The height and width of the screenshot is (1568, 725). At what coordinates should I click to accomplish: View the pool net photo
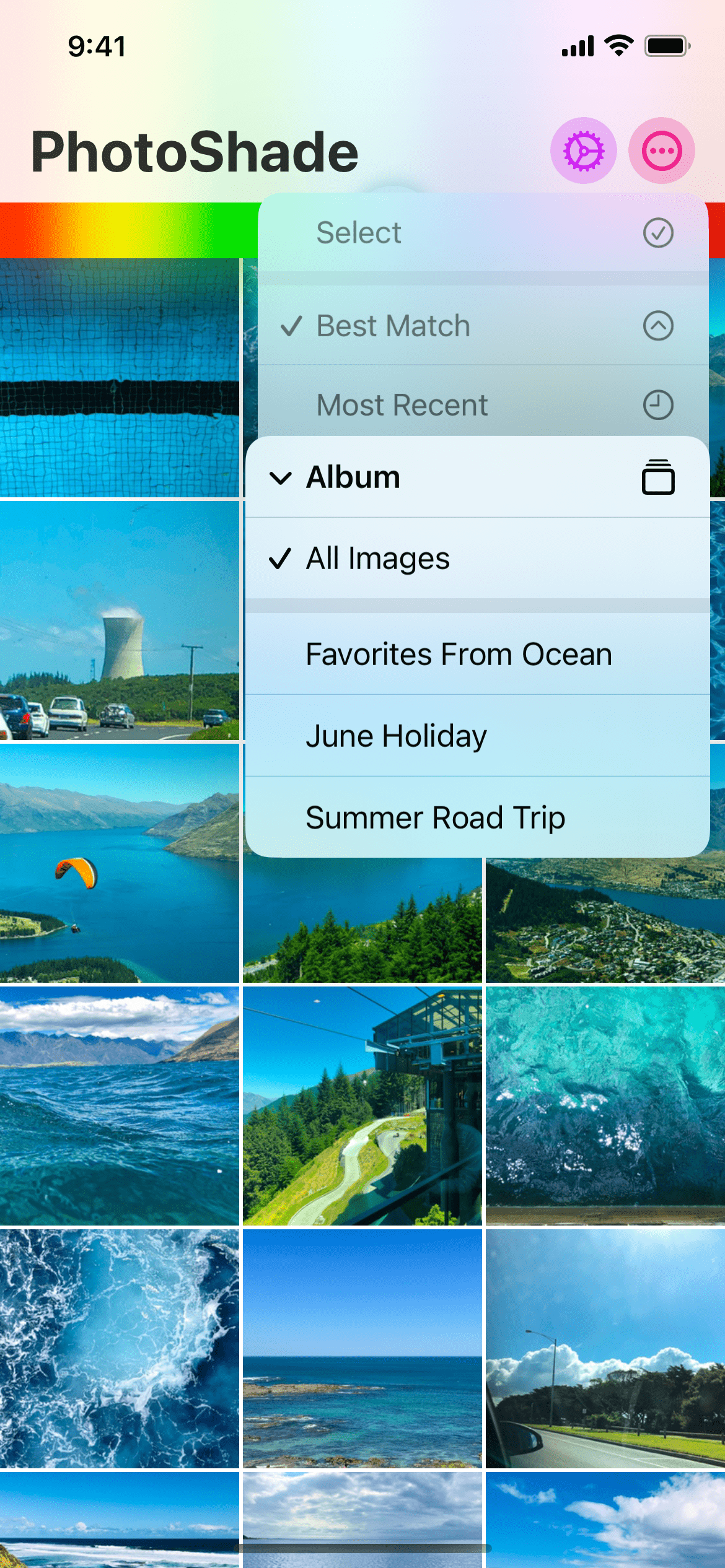(x=119, y=378)
